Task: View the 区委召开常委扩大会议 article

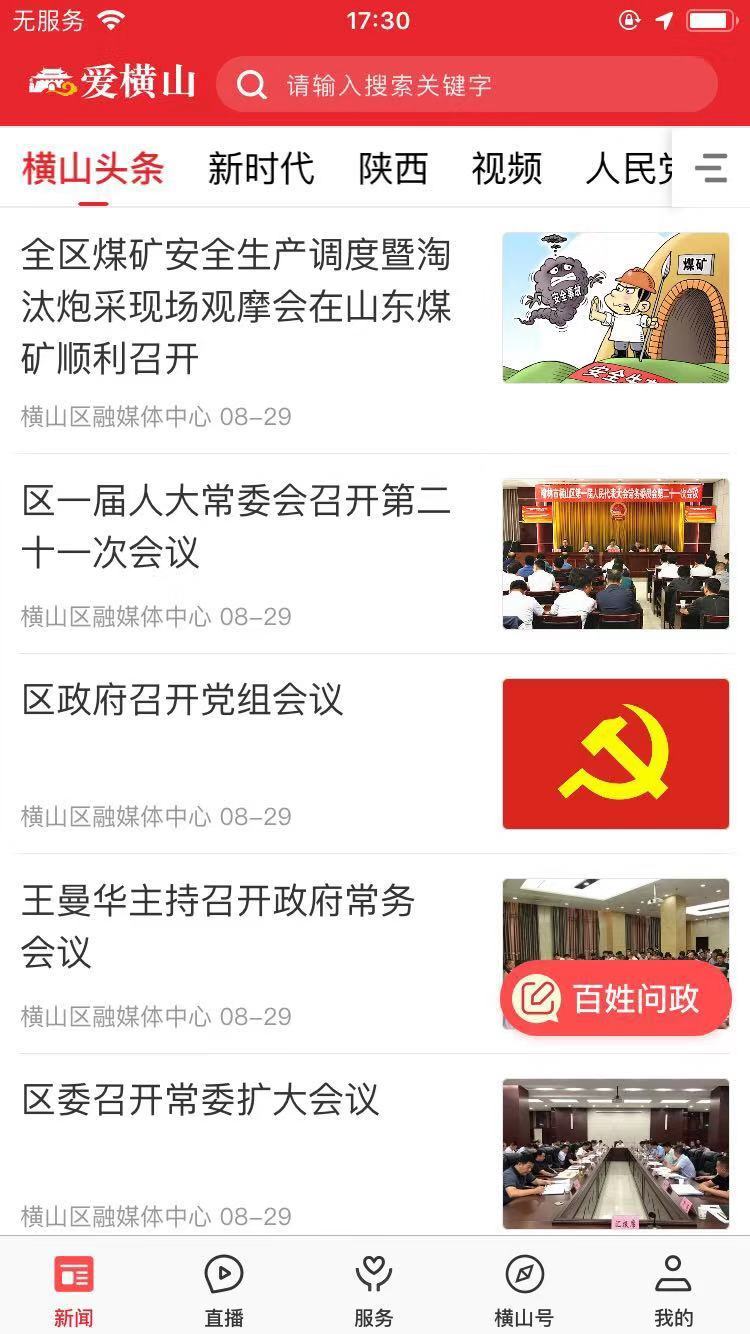Action: 201,1100
